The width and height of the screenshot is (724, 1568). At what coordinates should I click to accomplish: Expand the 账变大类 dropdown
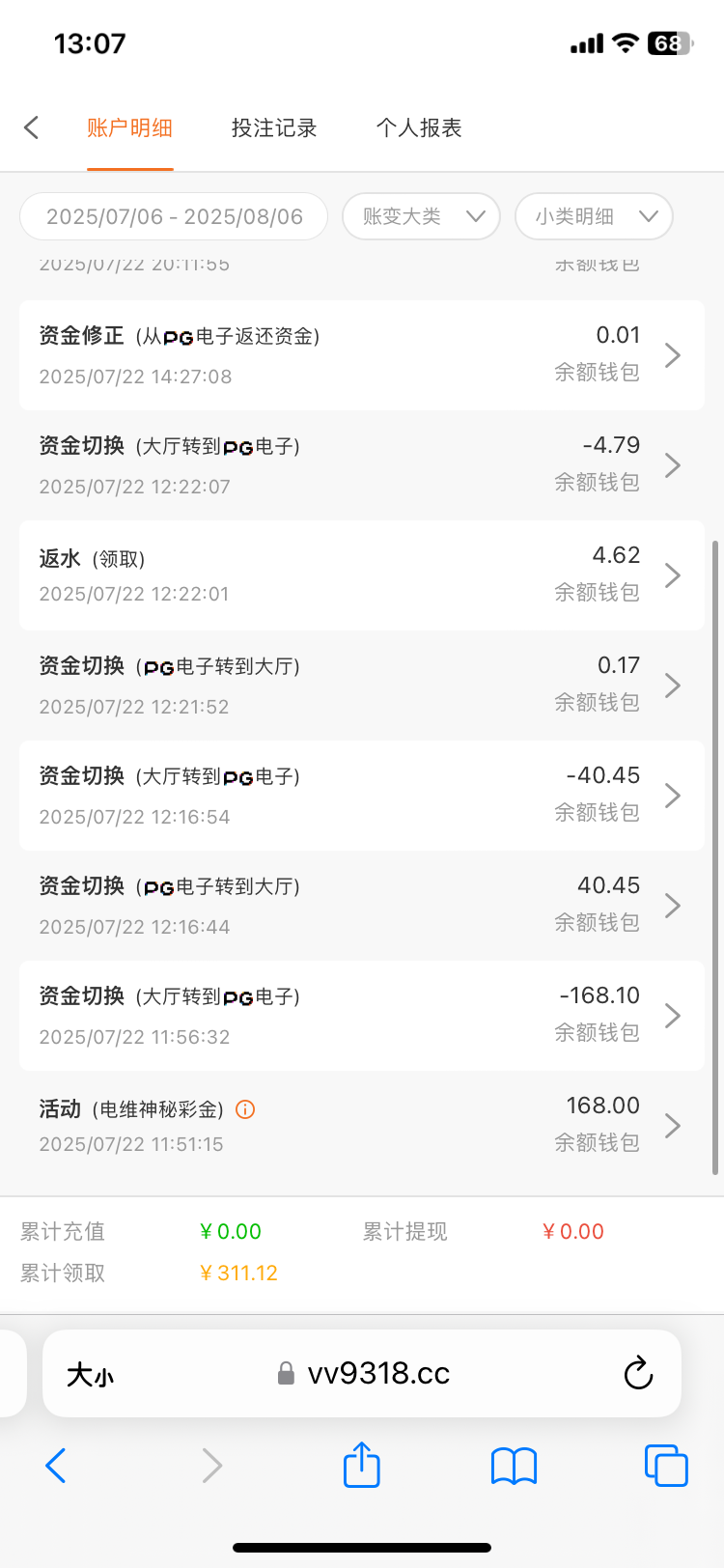click(421, 216)
